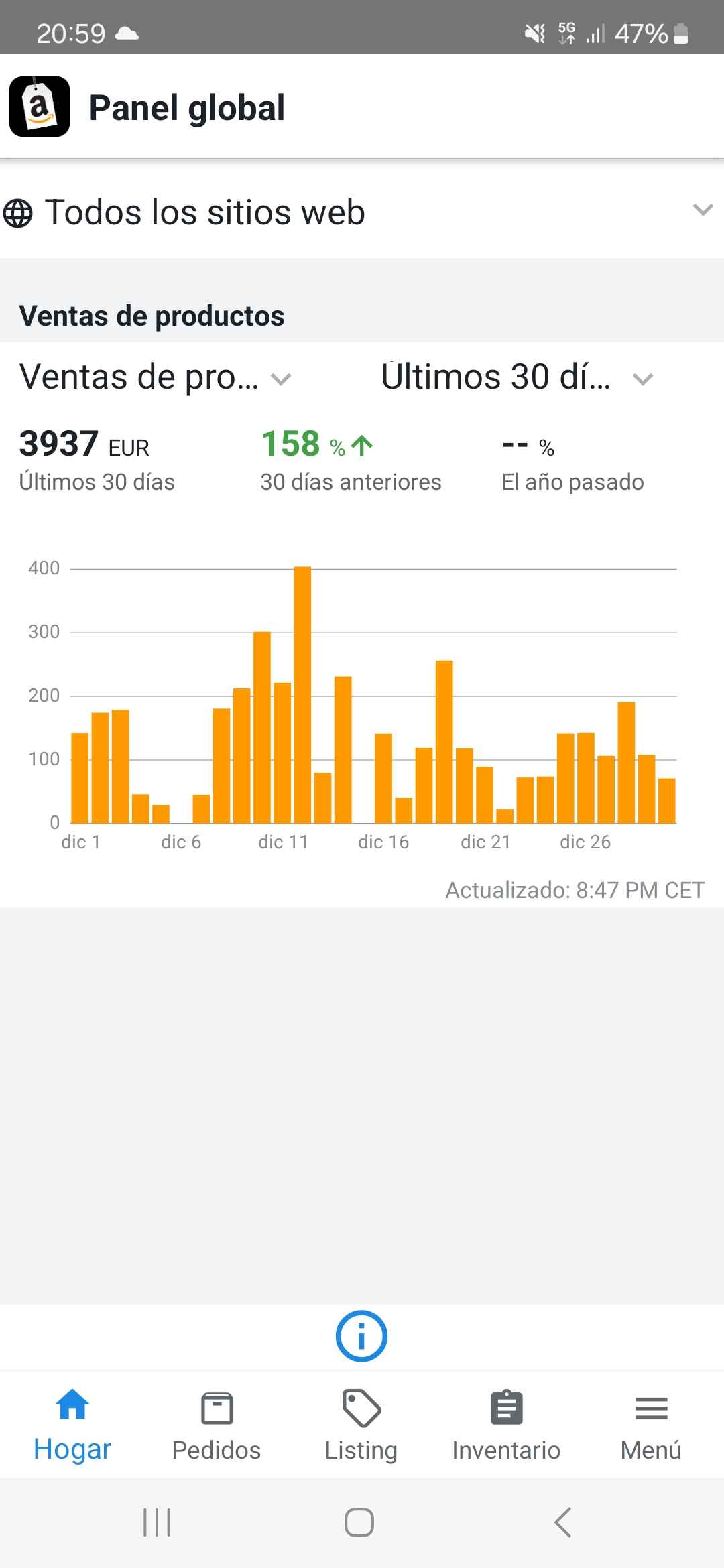Go to the Listing tab
This screenshot has width=724, height=1568.
[361, 1425]
